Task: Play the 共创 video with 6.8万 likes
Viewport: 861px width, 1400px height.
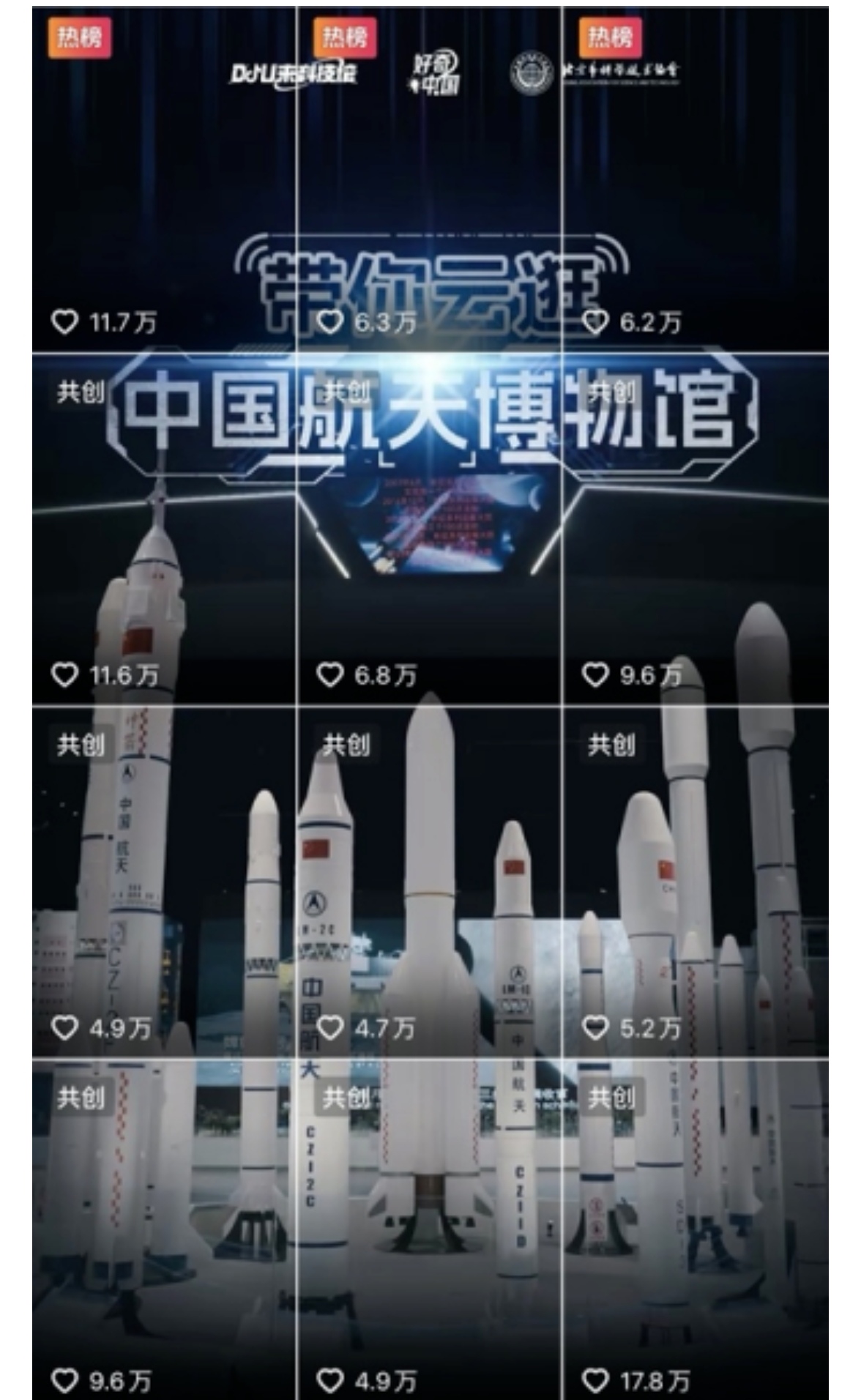Action: click(429, 530)
